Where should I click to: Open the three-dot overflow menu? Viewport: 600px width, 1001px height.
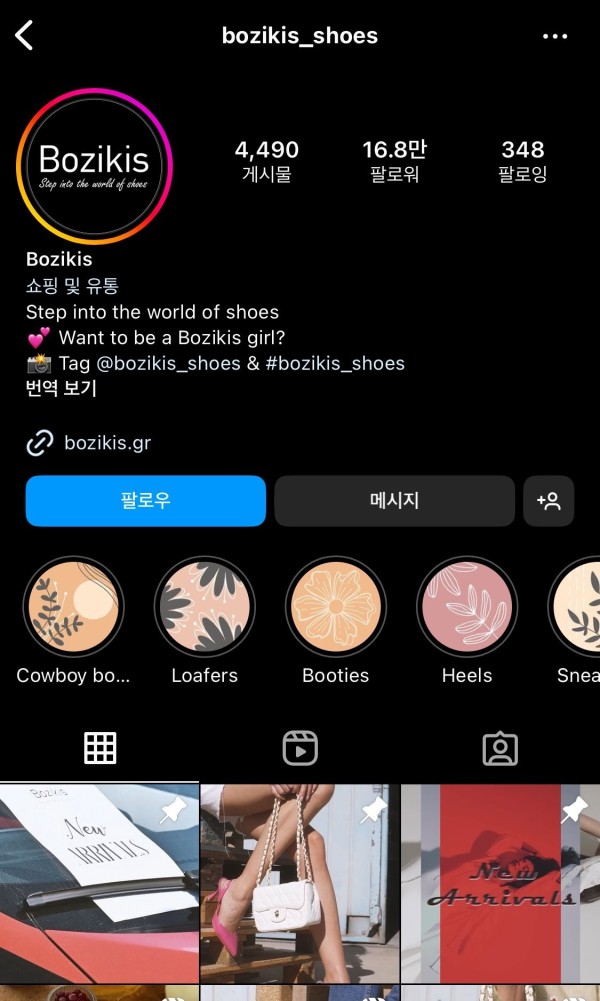coord(555,36)
